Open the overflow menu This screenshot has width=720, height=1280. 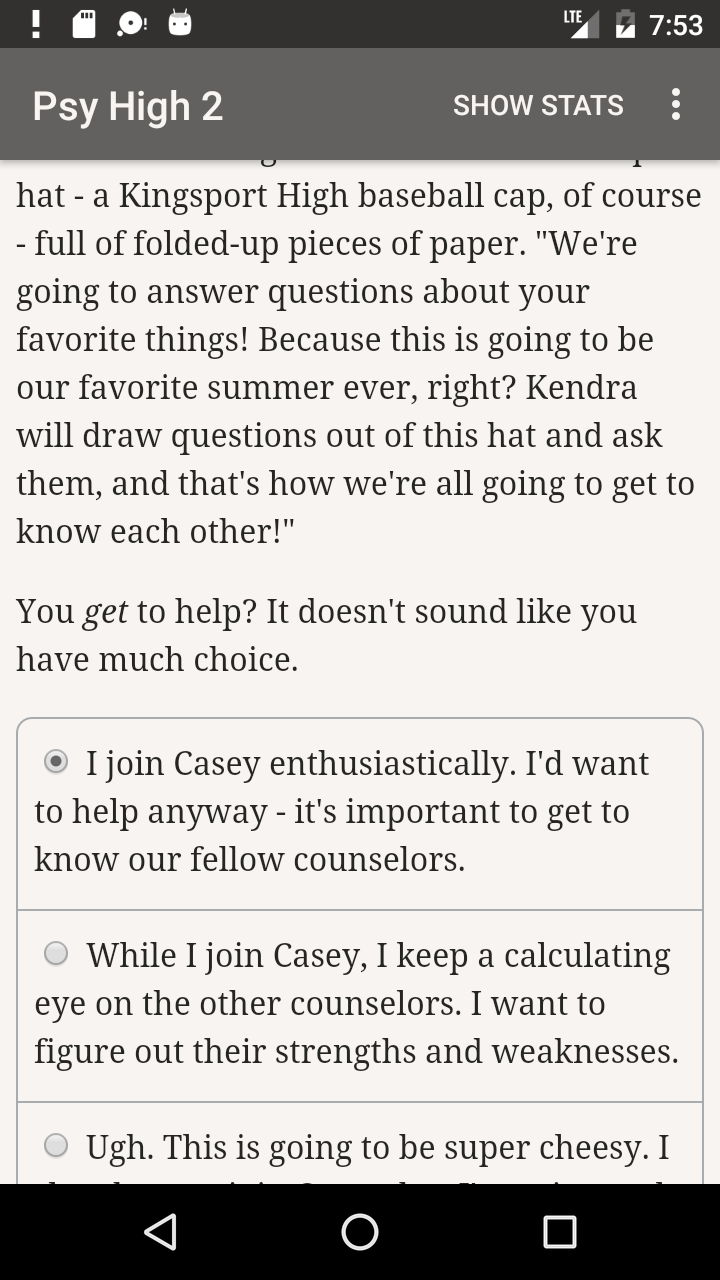[676, 104]
